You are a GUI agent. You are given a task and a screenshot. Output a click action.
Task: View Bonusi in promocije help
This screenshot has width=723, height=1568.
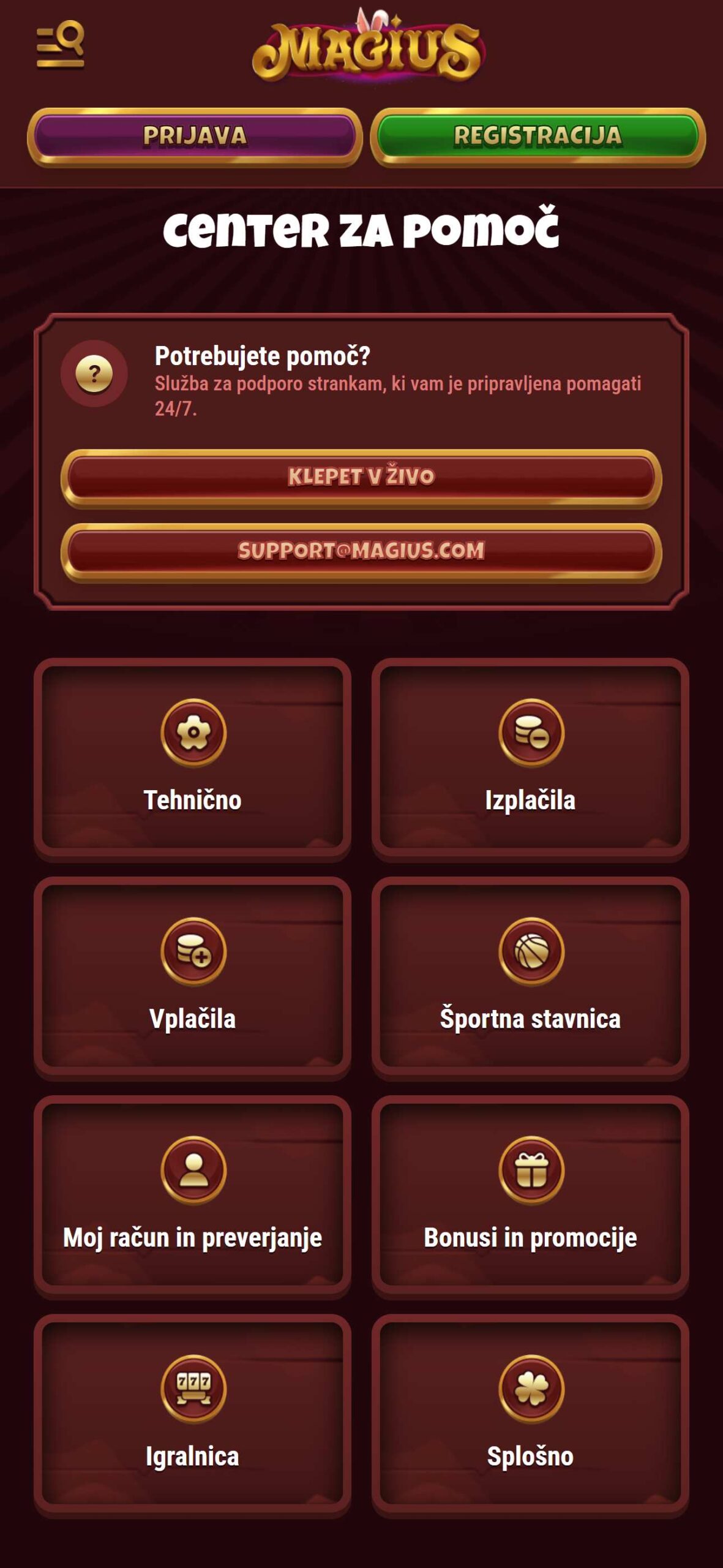[530, 1196]
